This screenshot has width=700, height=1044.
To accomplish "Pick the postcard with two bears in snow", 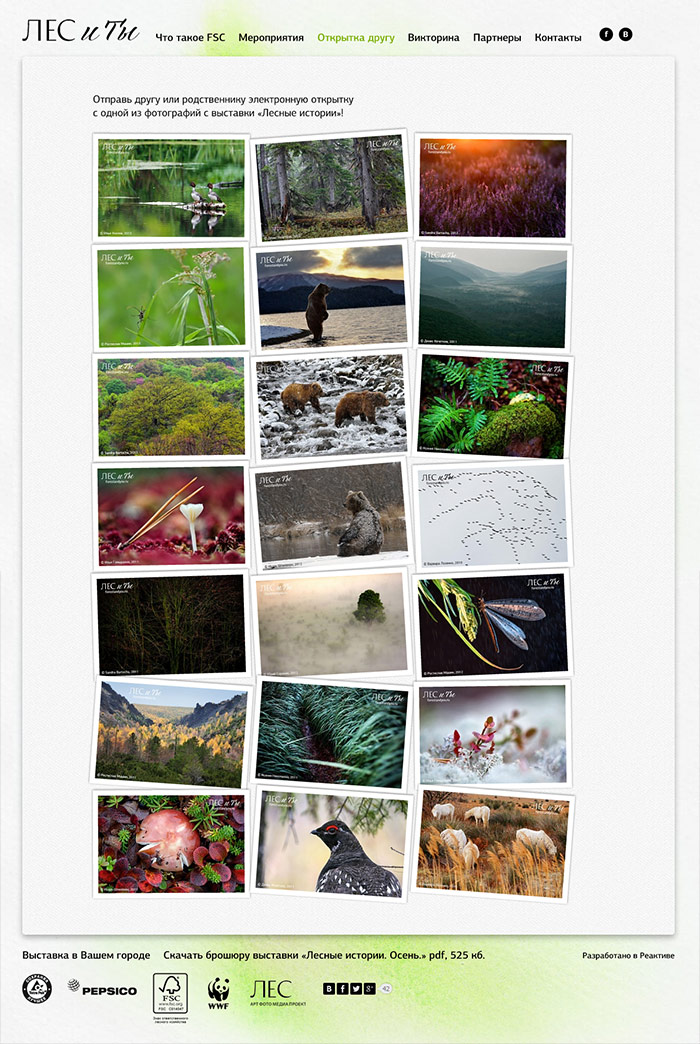I will (x=331, y=405).
